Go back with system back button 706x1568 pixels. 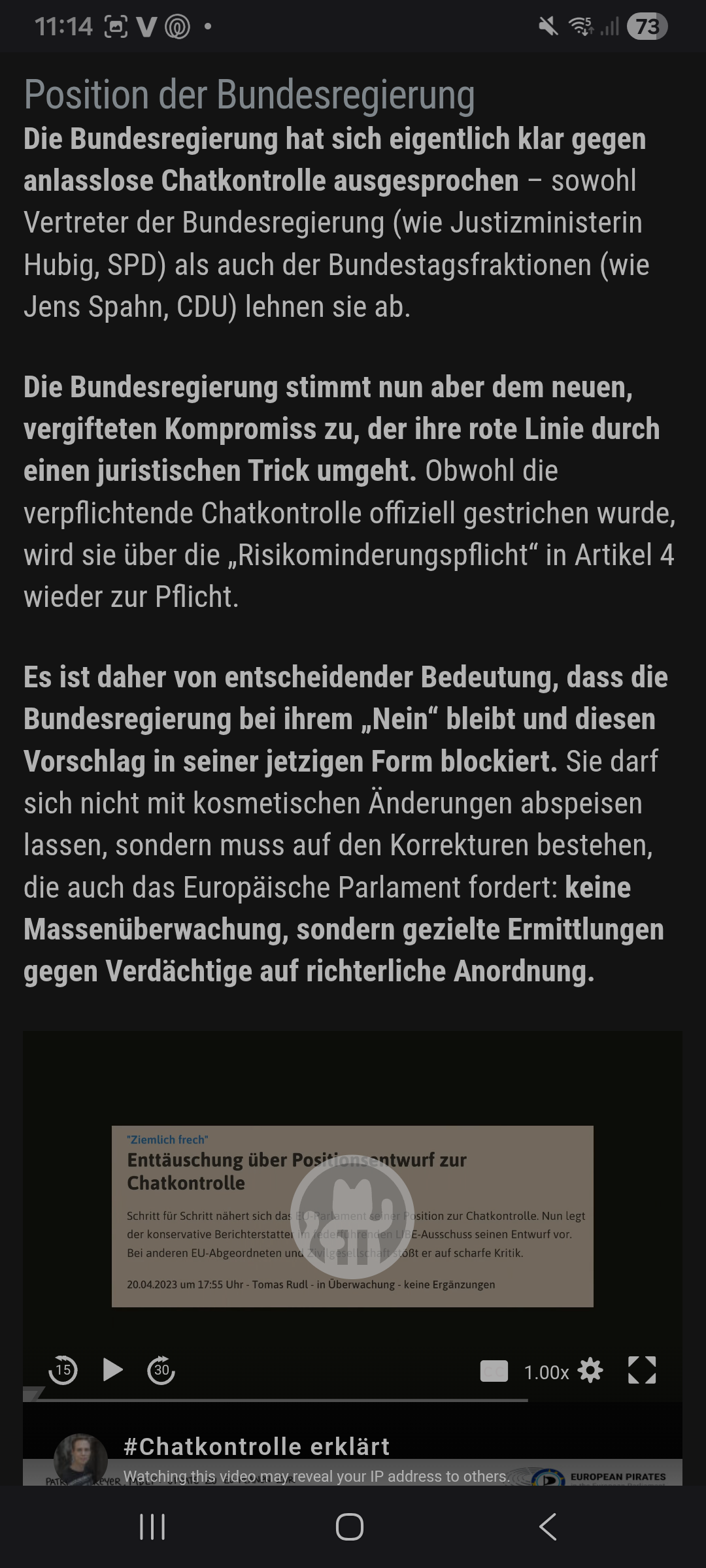tap(548, 1527)
